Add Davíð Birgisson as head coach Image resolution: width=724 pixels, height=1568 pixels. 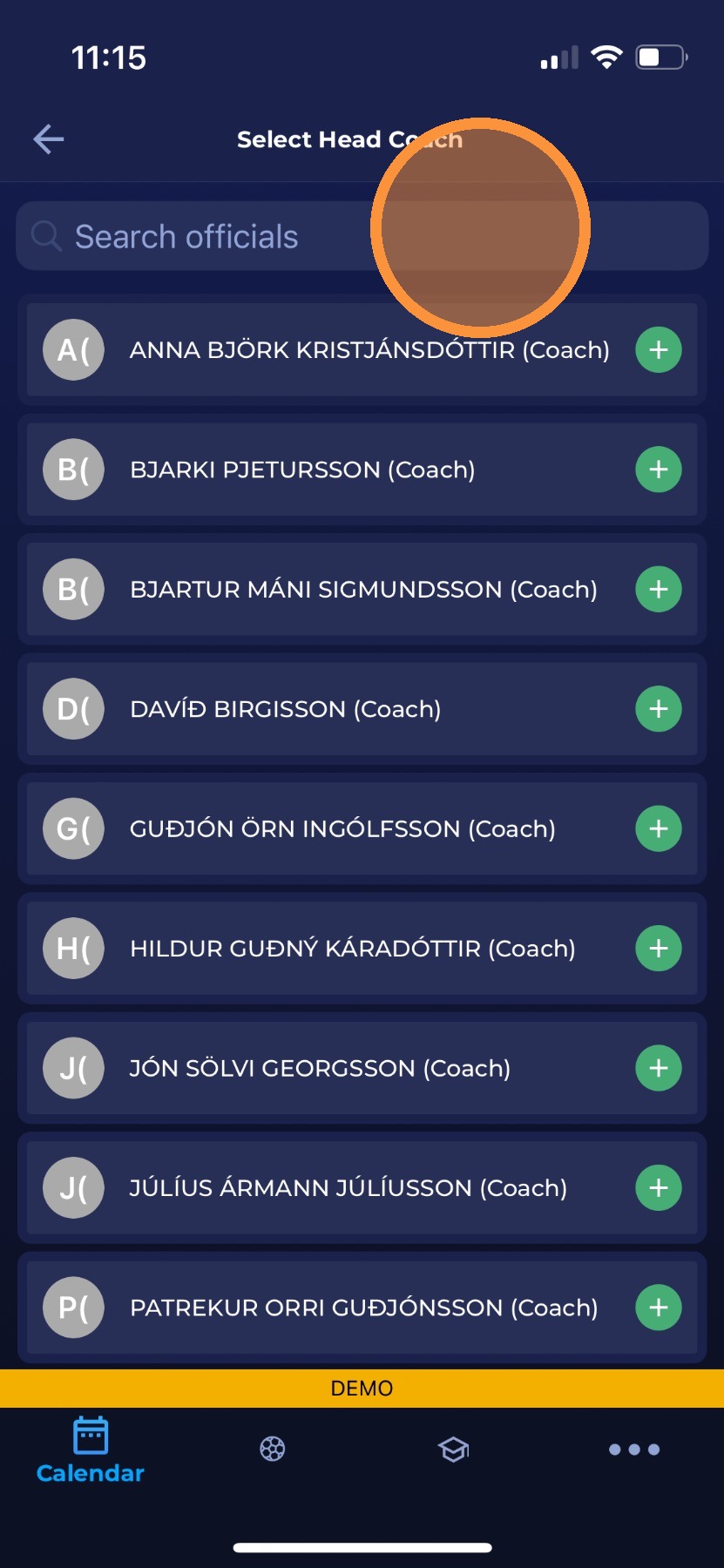[658, 709]
